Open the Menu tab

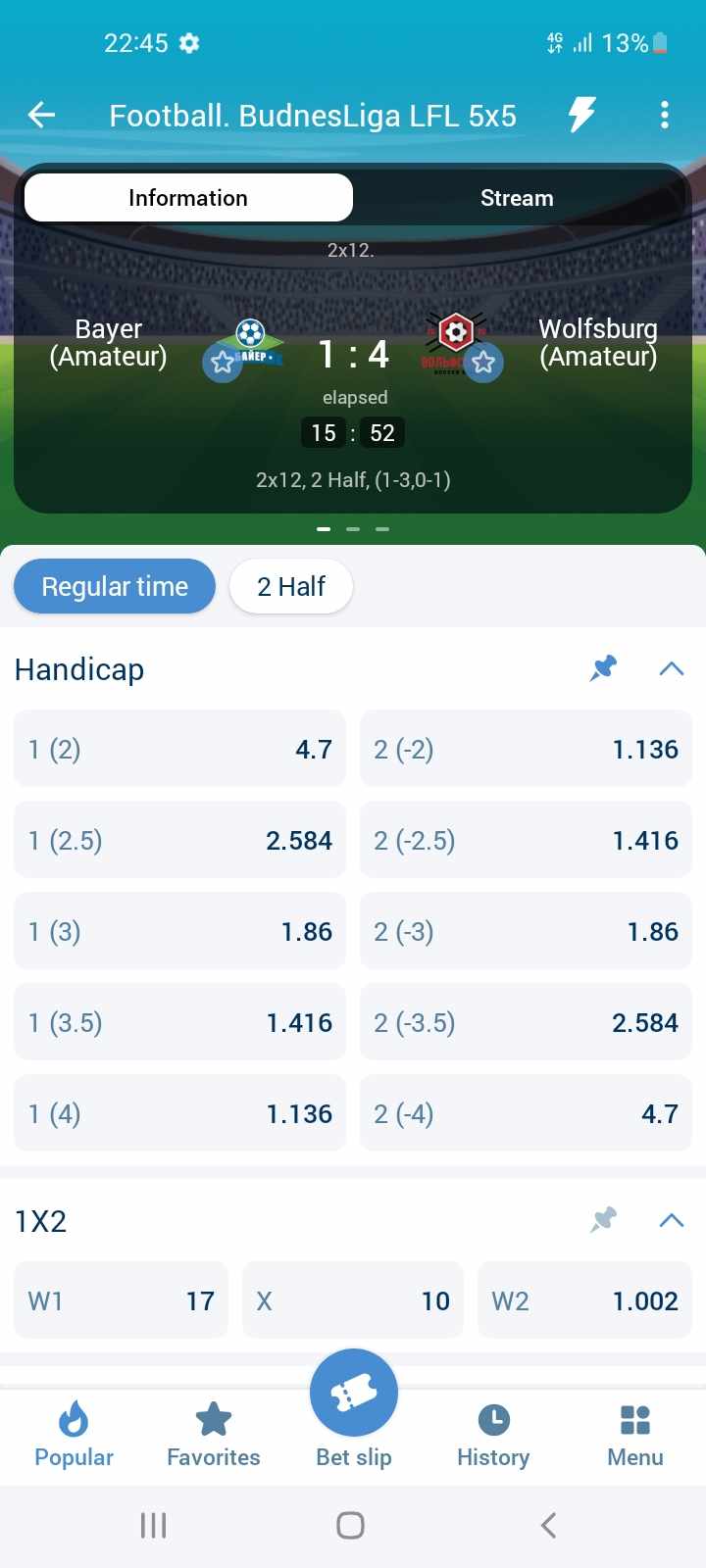[x=635, y=1436]
